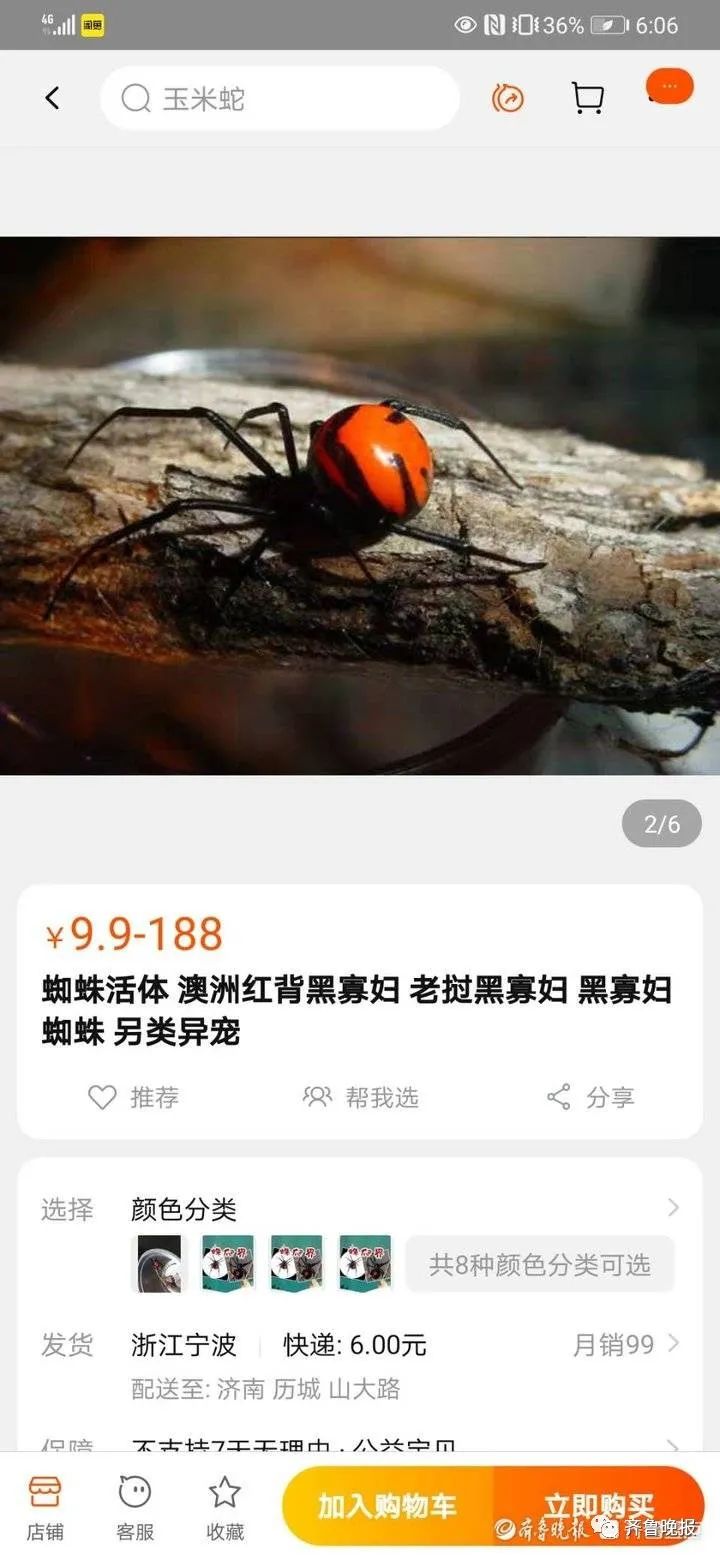Share this product via 分享
The image size is (720, 1560).
click(x=591, y=1097)
